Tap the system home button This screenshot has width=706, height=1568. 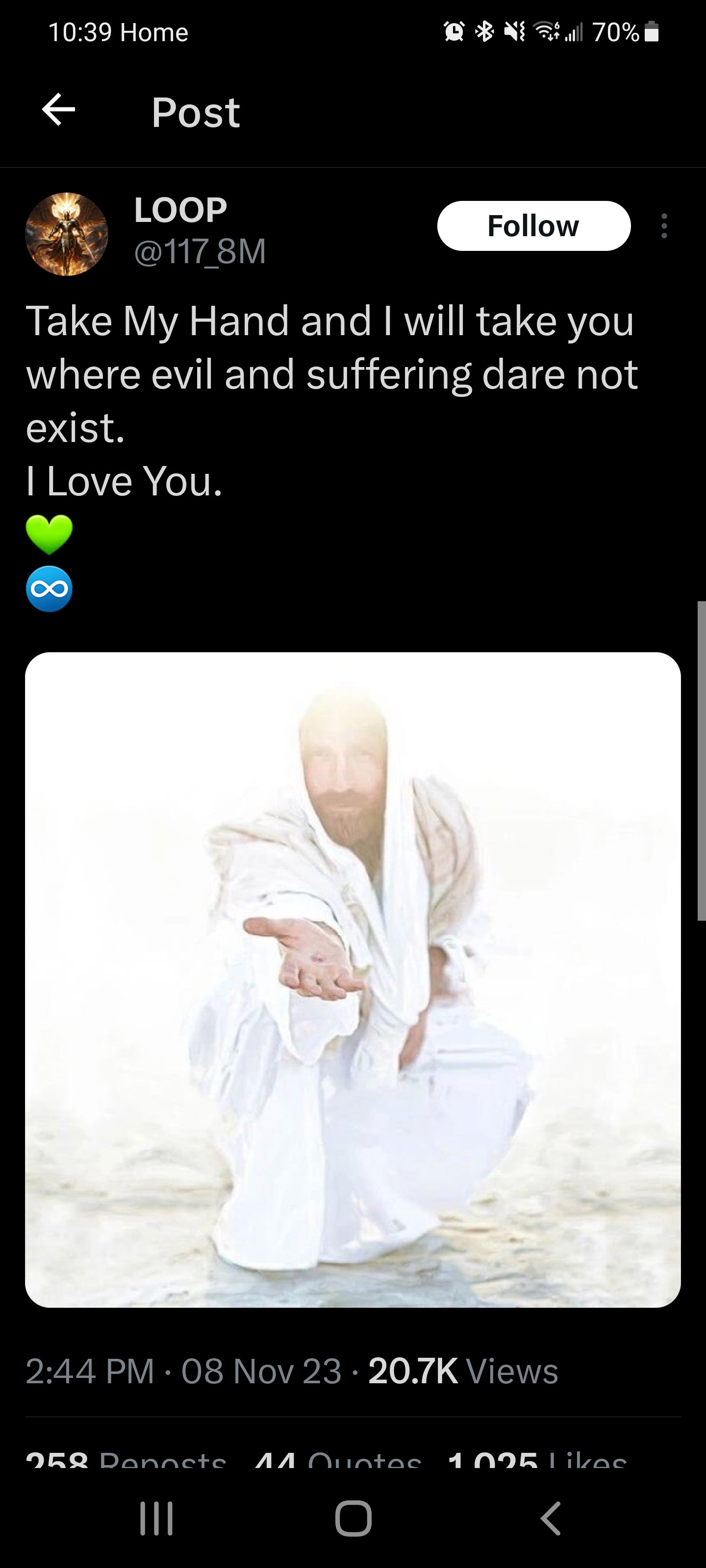[x=353, y=1518]
